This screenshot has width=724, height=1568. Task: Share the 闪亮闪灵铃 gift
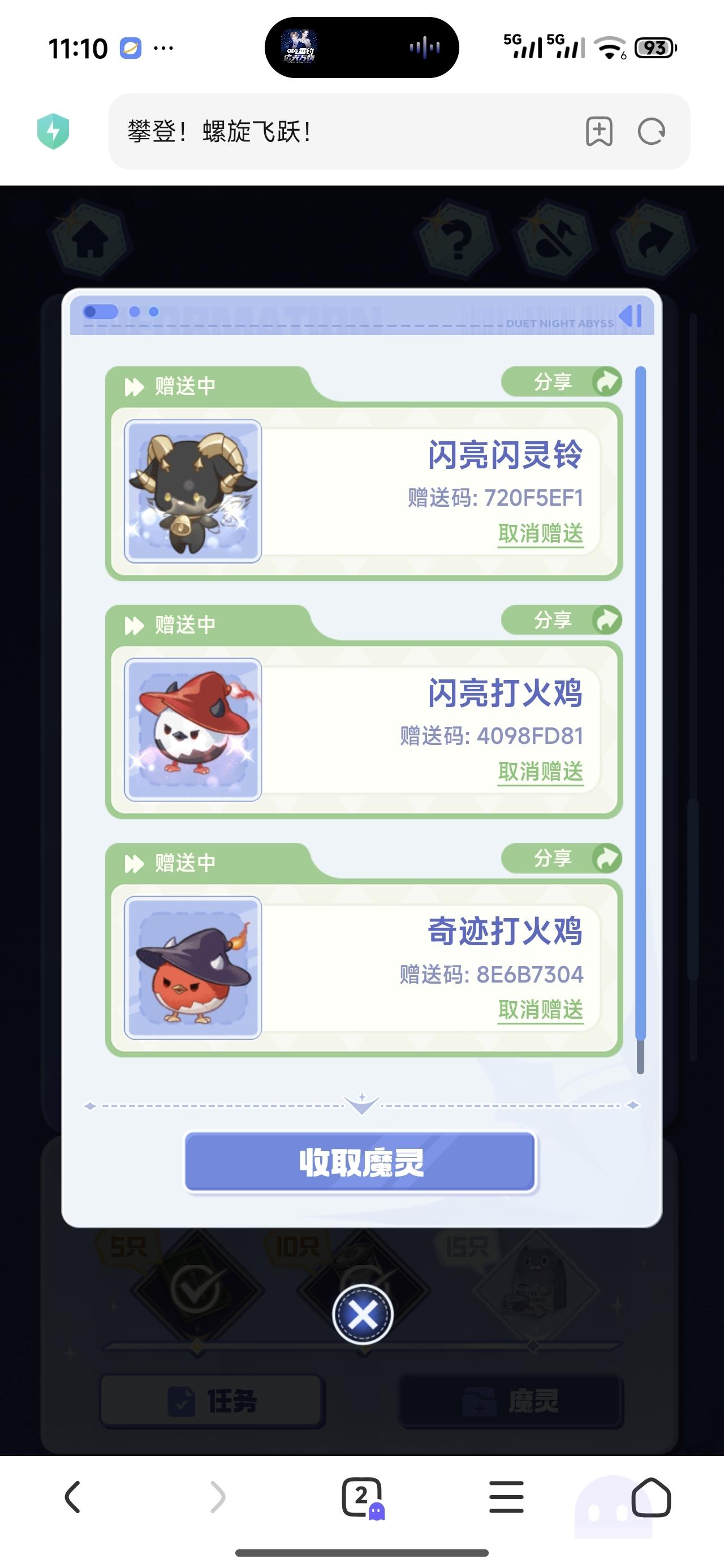pos(561,382)
